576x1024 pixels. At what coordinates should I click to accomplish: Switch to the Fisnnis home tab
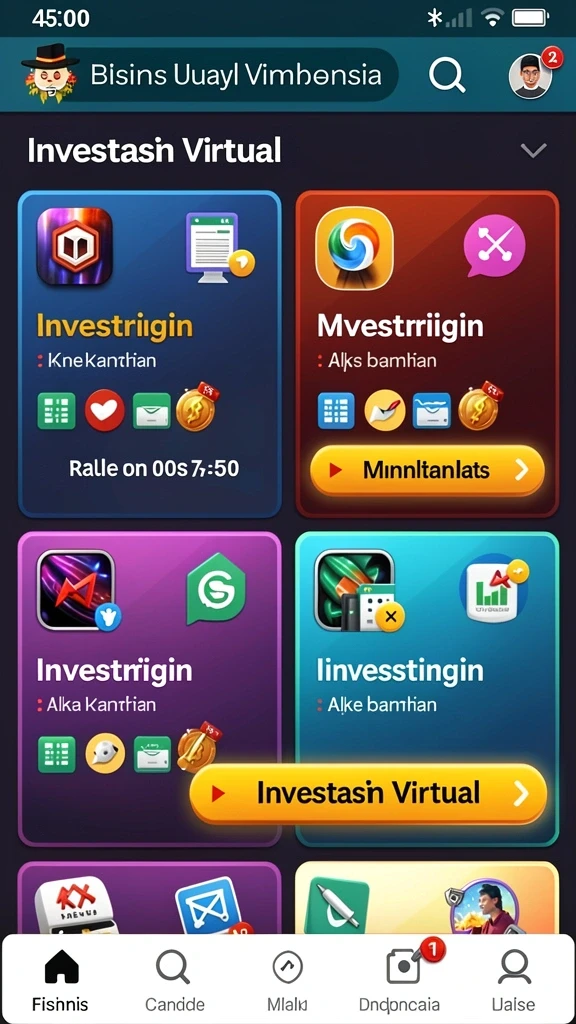61,980
